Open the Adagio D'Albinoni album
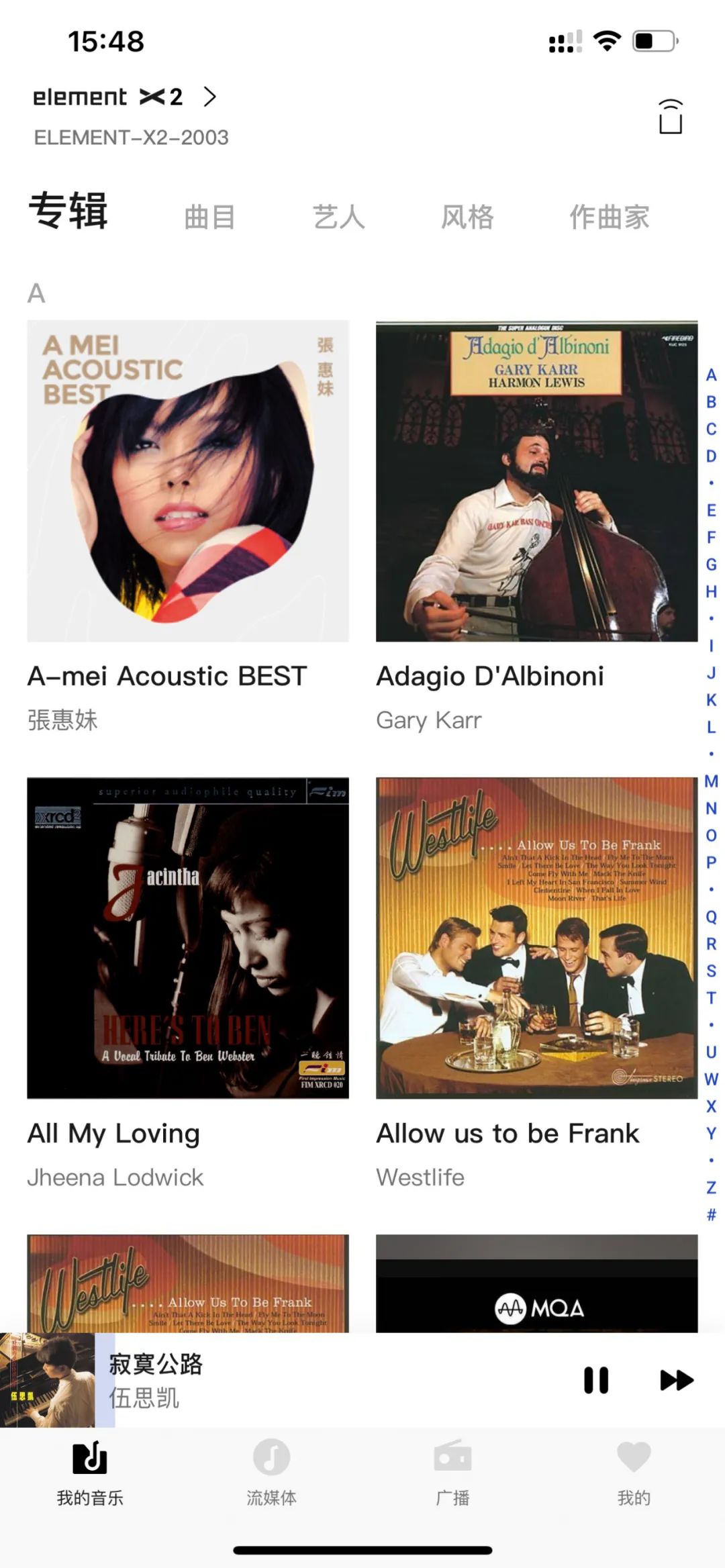The image size is (725, 1568). [x=536, y=481]
